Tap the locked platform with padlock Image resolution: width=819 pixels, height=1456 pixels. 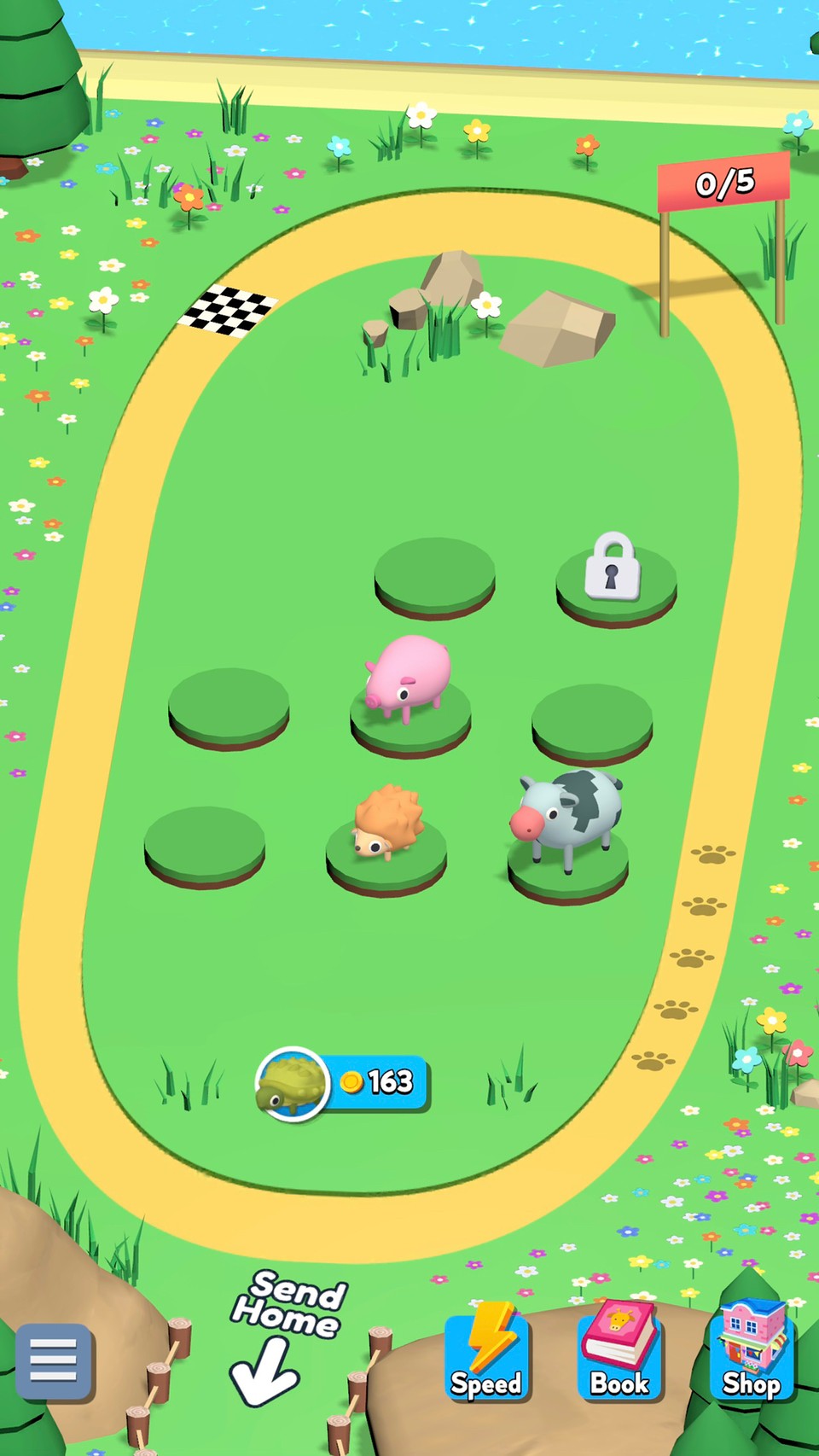tap(615, 579)
